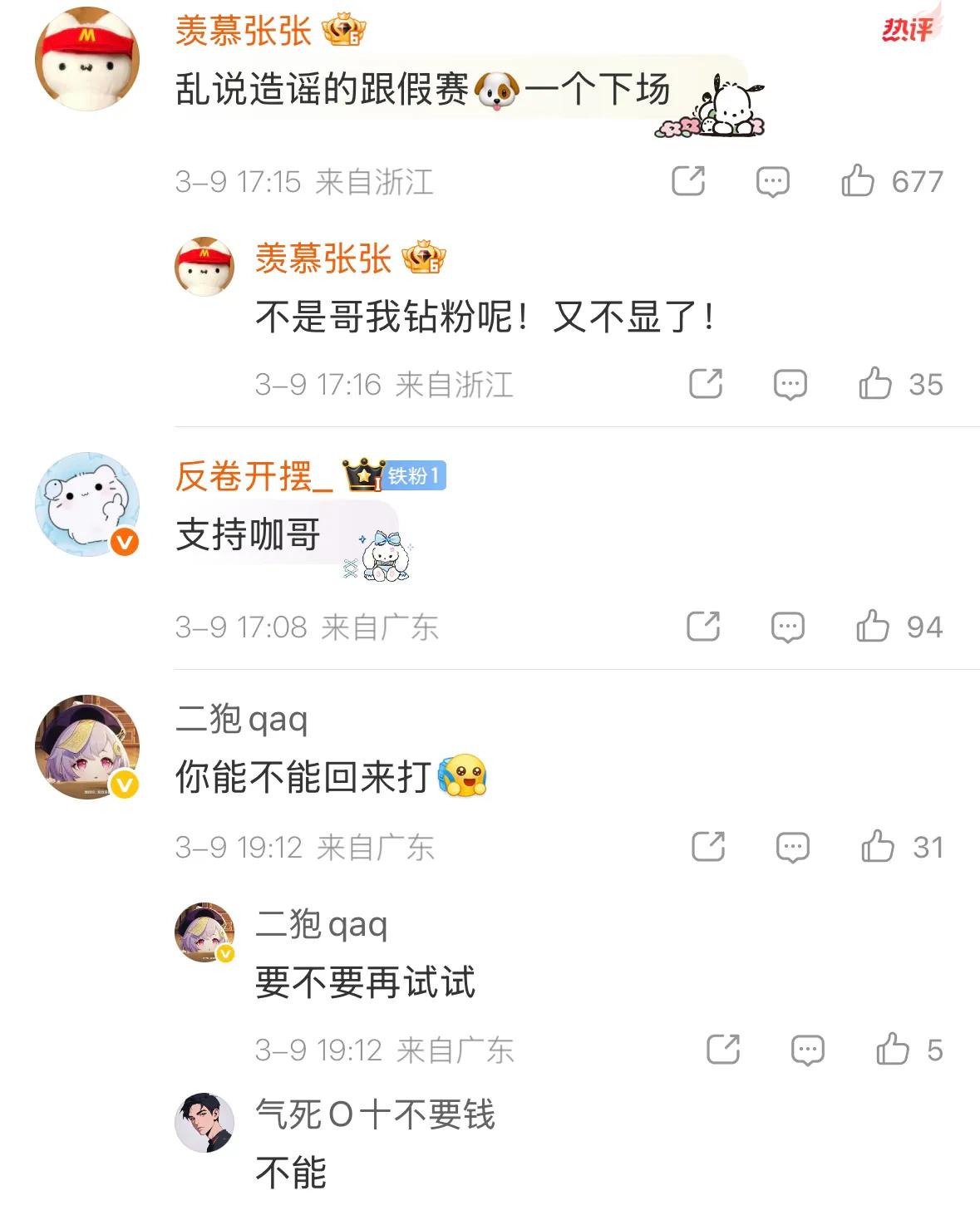Open the avatar beside '乱说造谣的跟假赛一个下场'

click(x=86, y=59)
